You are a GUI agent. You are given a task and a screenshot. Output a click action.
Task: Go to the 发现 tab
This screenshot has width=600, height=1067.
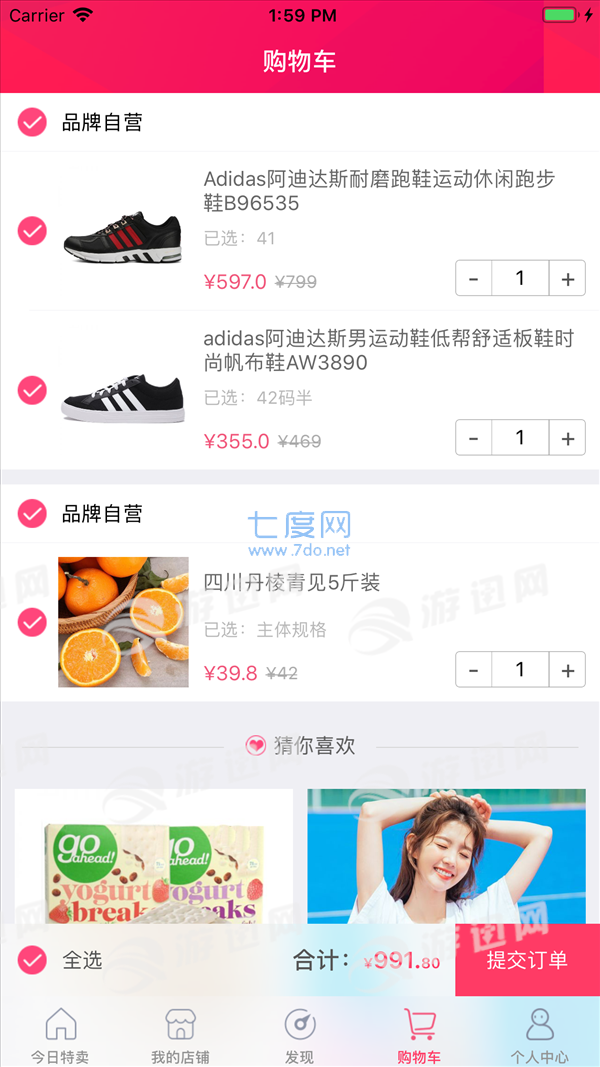[299, 1035]
